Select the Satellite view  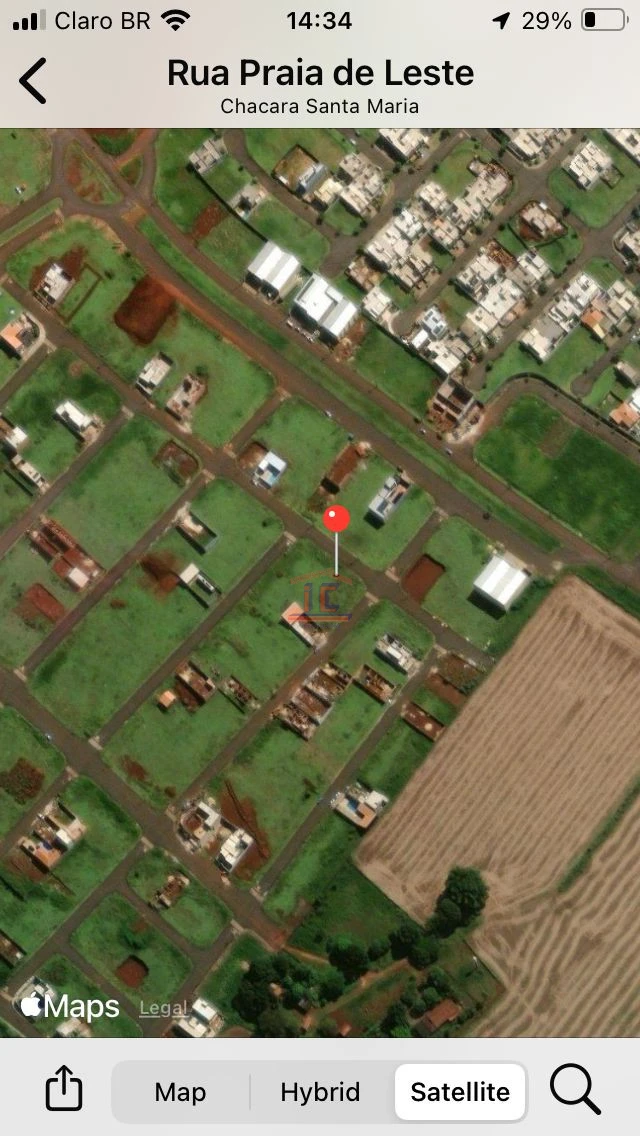point(460,1092)
